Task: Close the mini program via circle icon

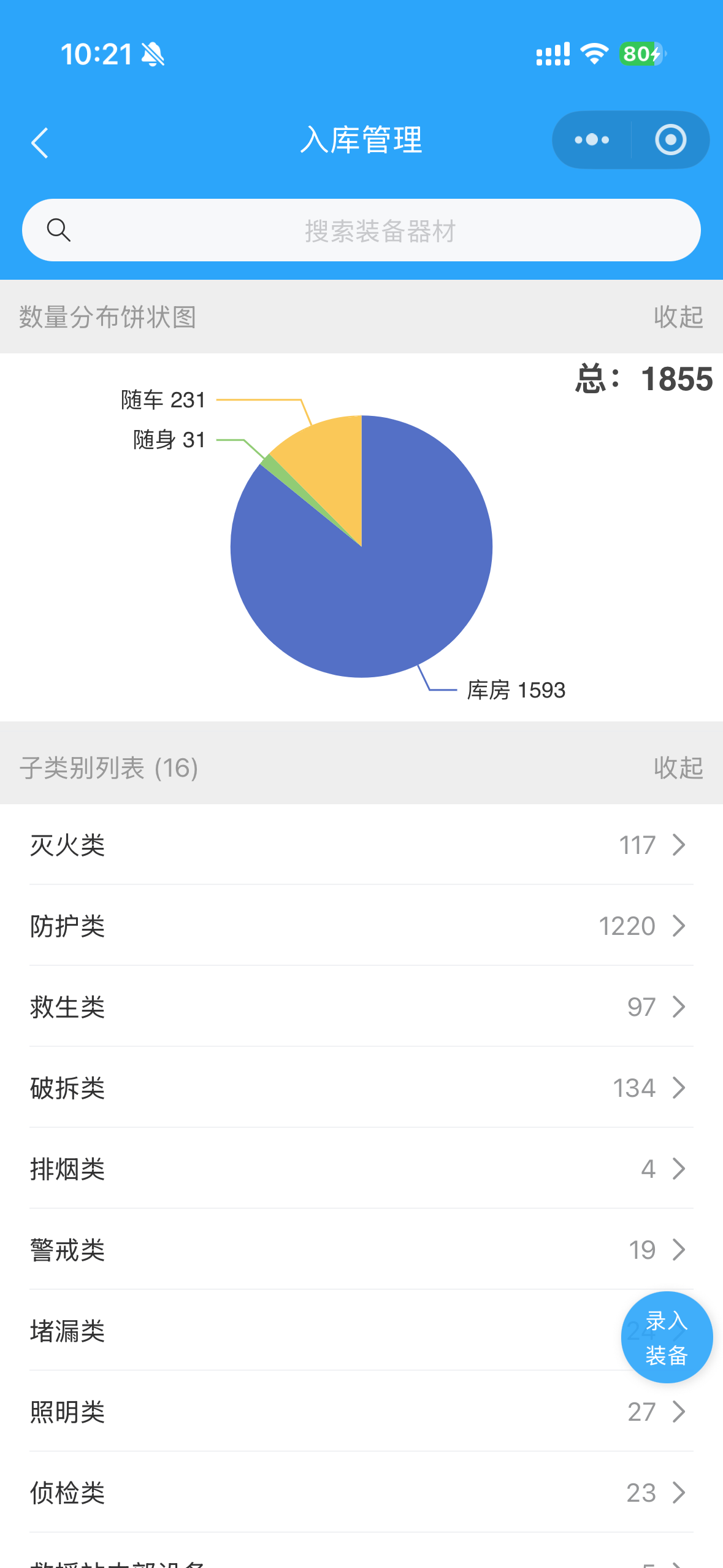Action: [670, 140]
